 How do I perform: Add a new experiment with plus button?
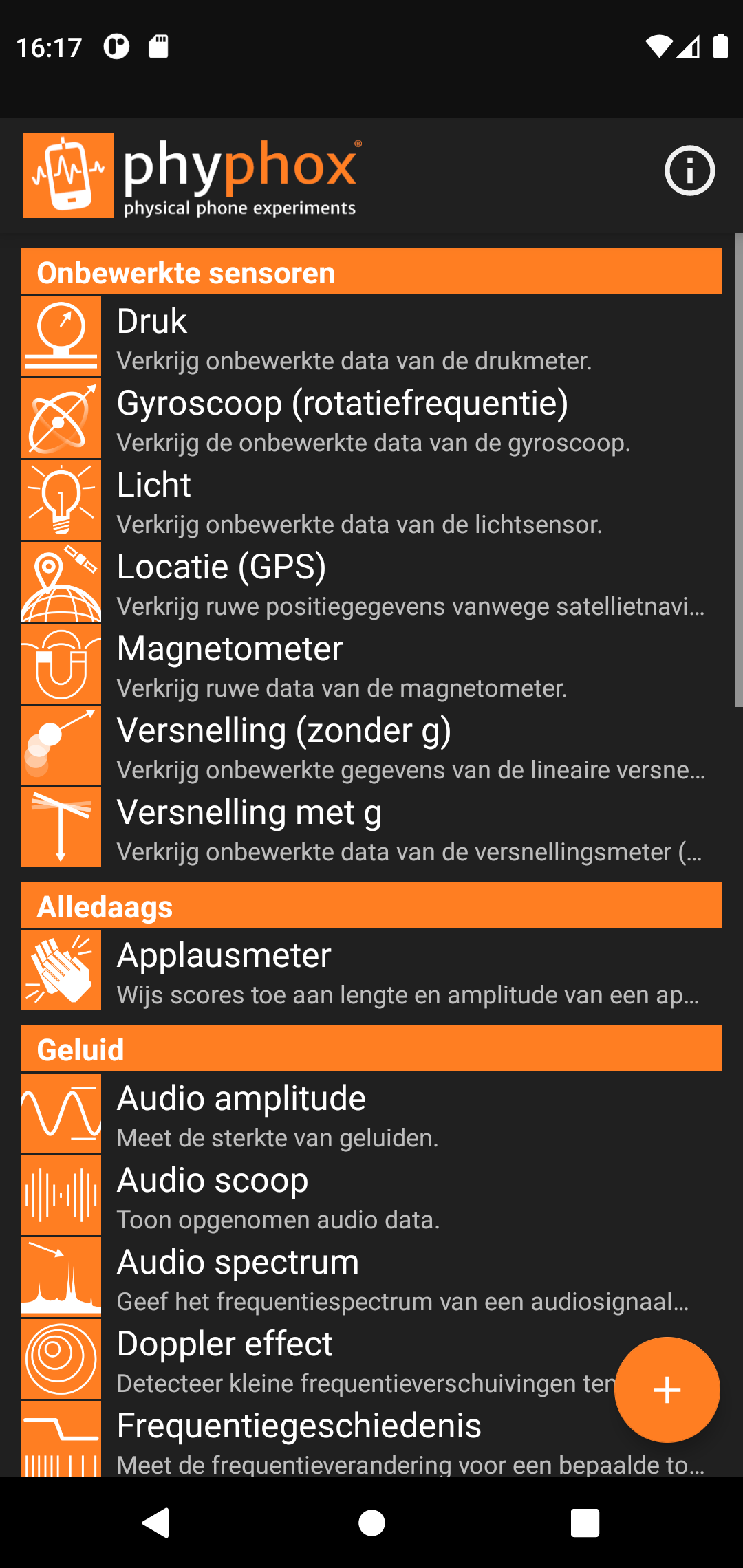coord(667,1390)
